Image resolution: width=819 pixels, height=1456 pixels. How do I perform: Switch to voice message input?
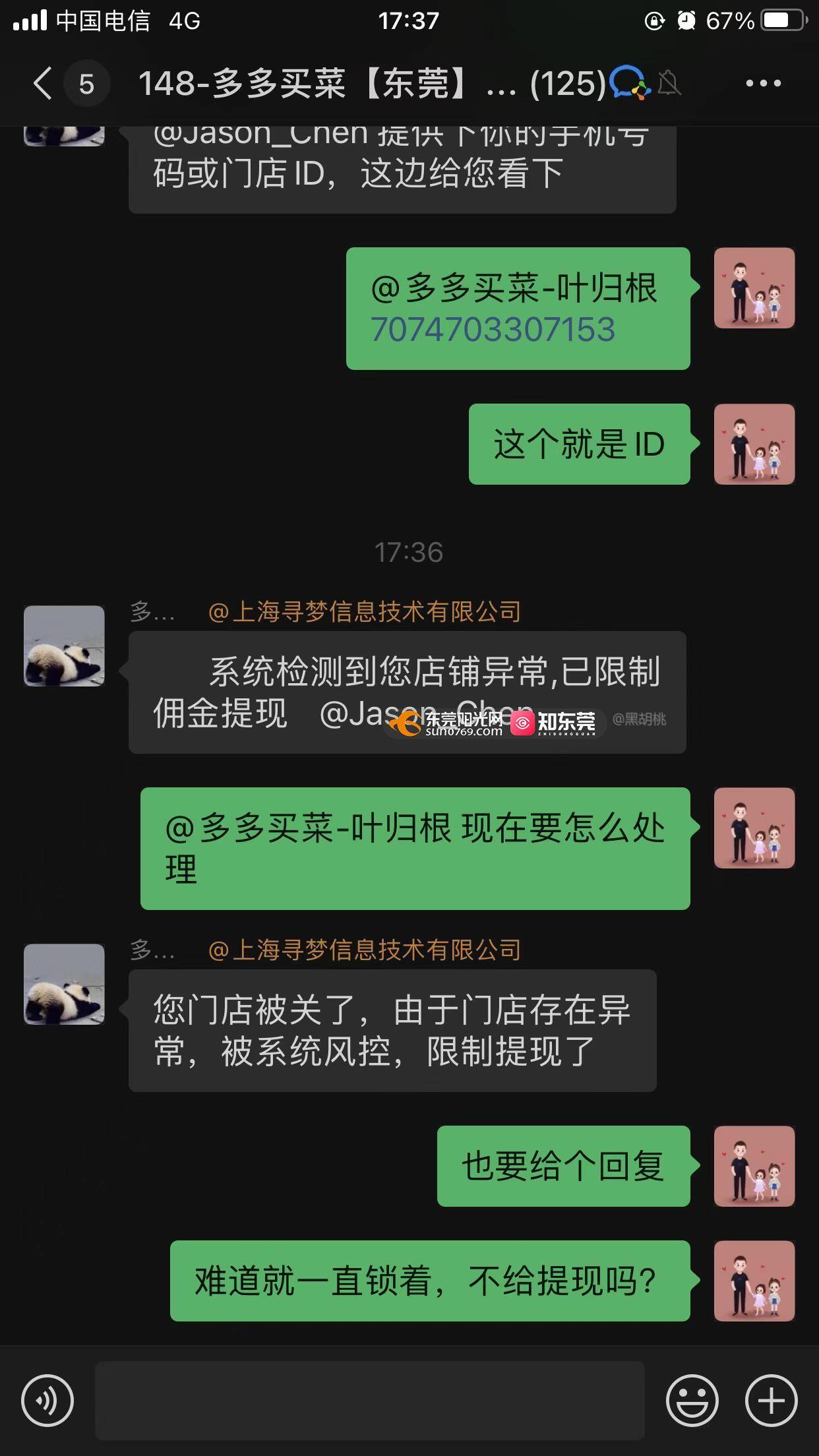coord(47,1400)
